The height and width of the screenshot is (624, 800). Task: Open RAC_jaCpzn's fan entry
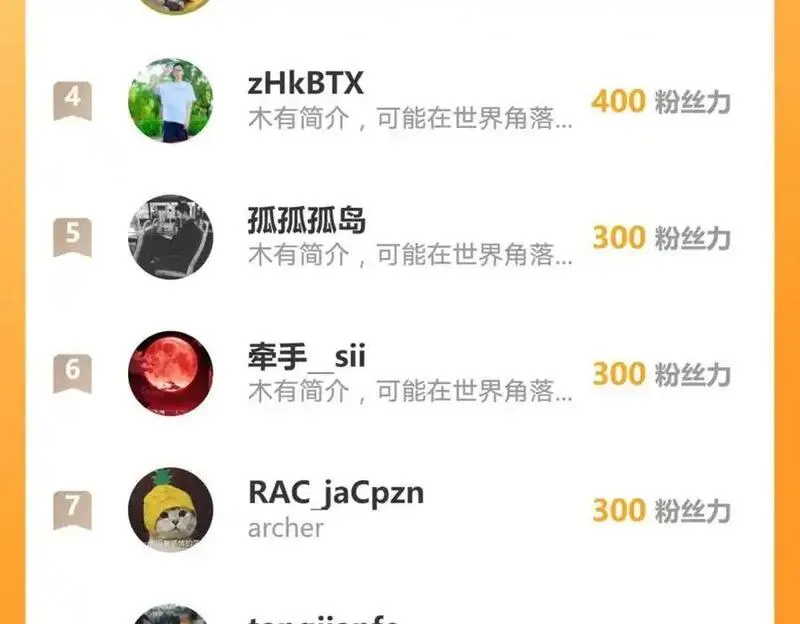[400, 509]
